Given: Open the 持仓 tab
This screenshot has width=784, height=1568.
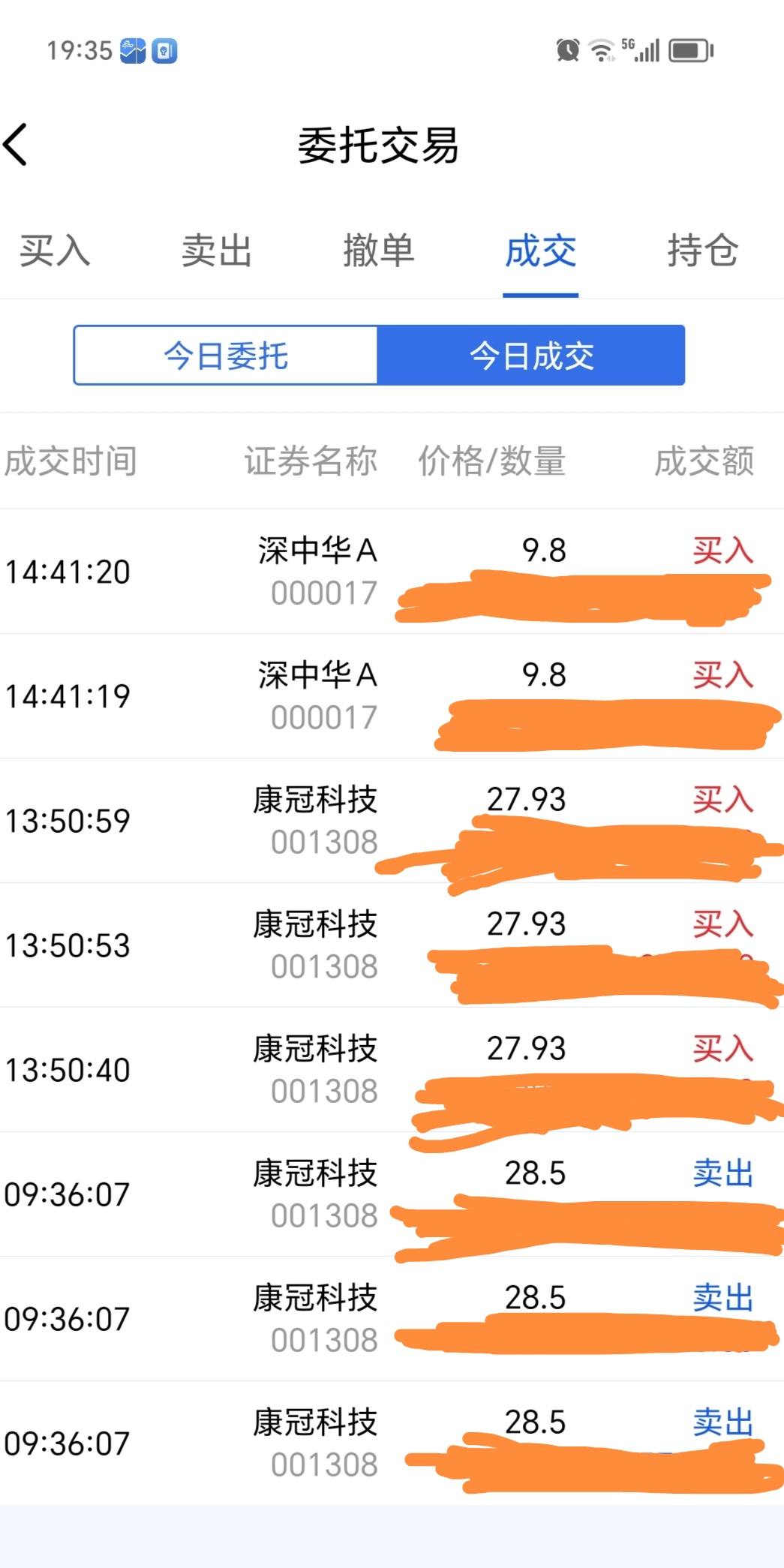Looking at the screenshot, I should click(x=703, y=251).
